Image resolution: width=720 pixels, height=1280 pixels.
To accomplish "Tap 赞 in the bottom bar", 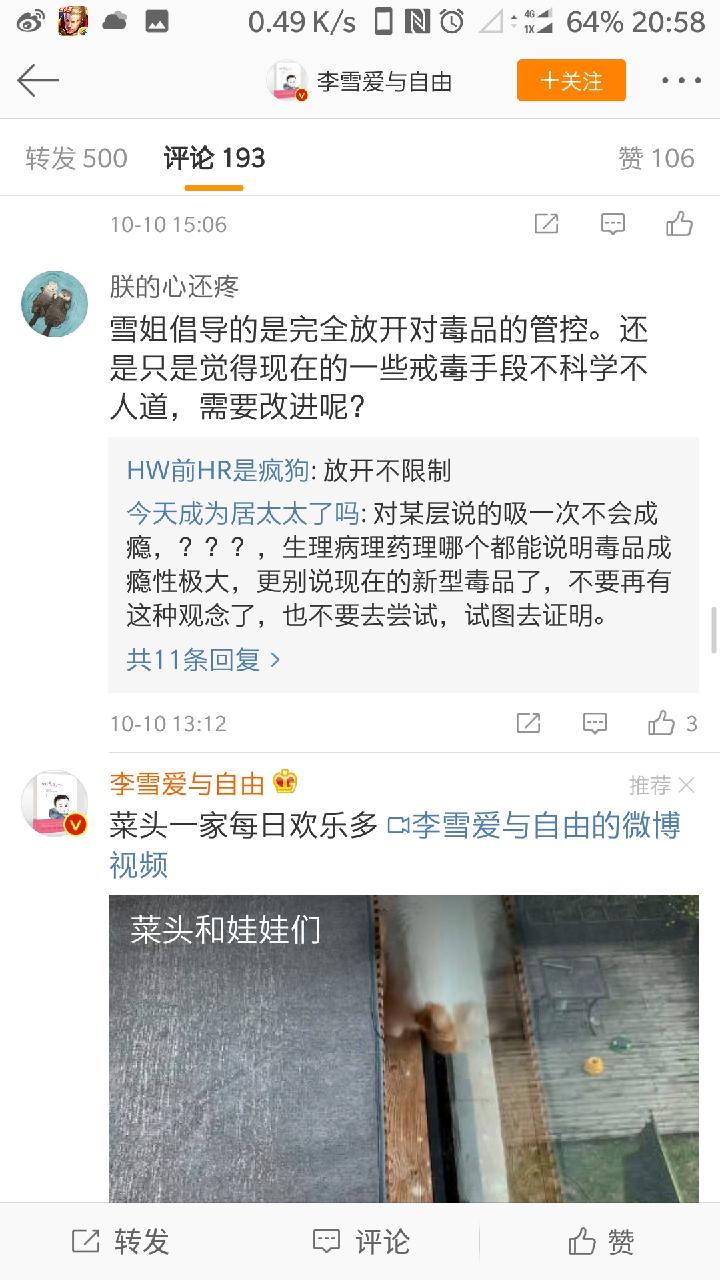I will pyautogui.click(x=601, y=1242).
